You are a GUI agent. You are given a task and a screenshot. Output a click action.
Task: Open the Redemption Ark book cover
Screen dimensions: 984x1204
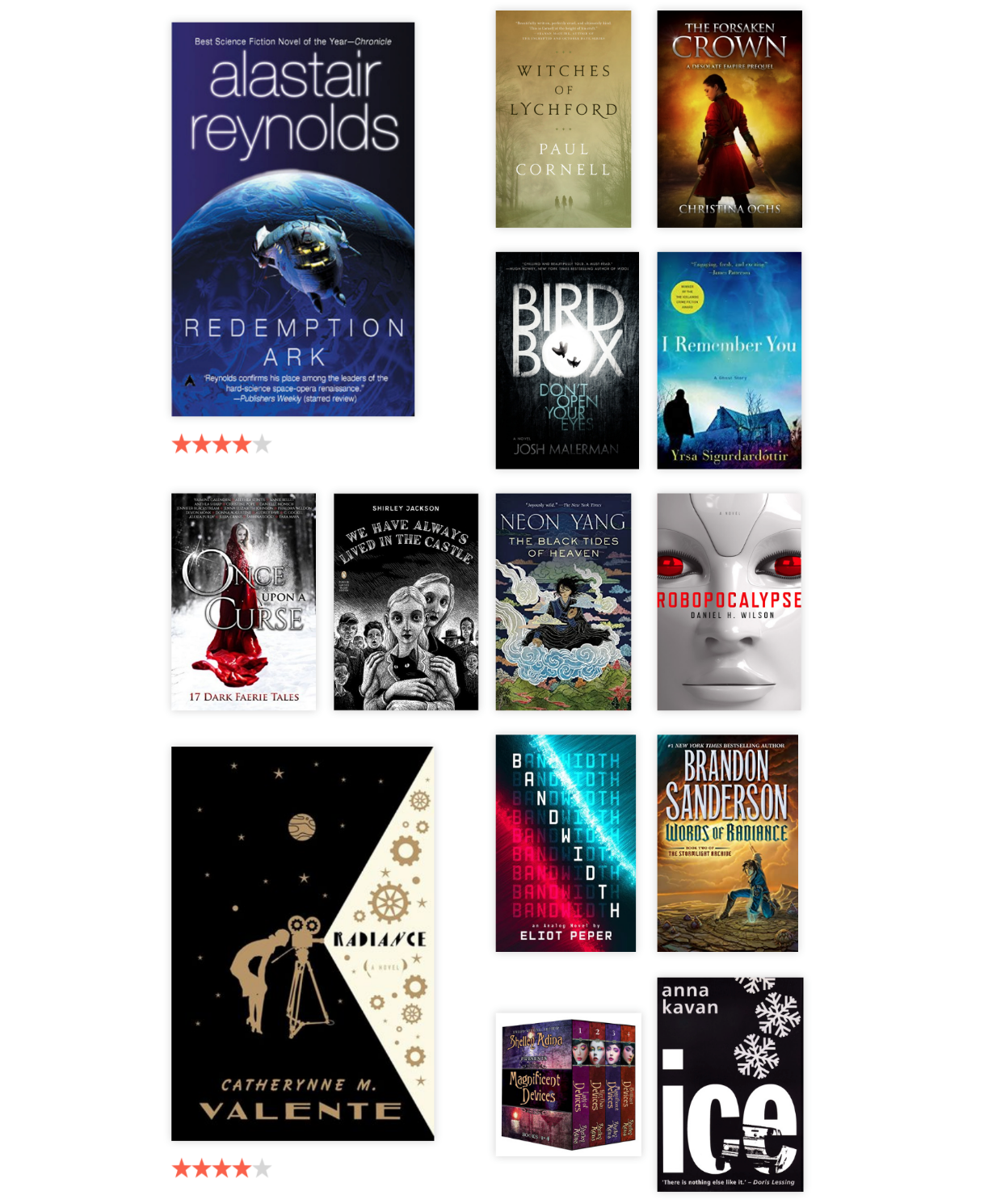292,219
